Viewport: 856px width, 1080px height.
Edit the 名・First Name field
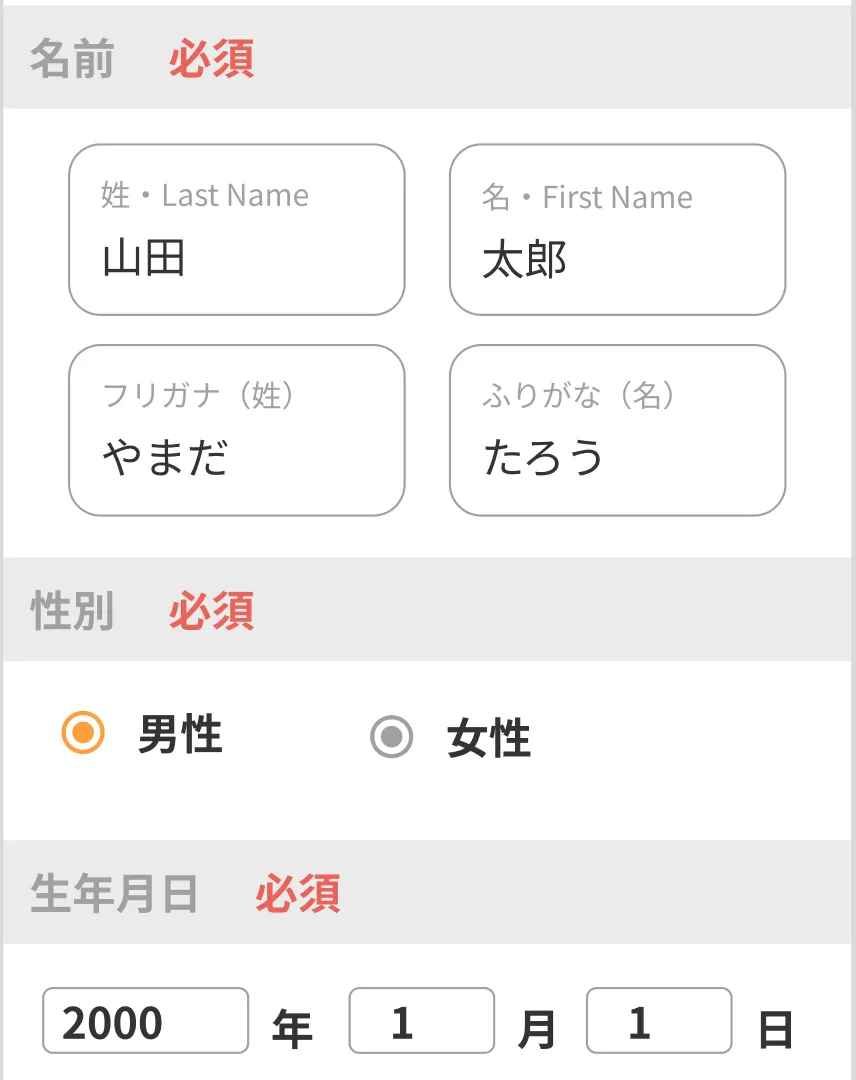(x=617, y=230)
